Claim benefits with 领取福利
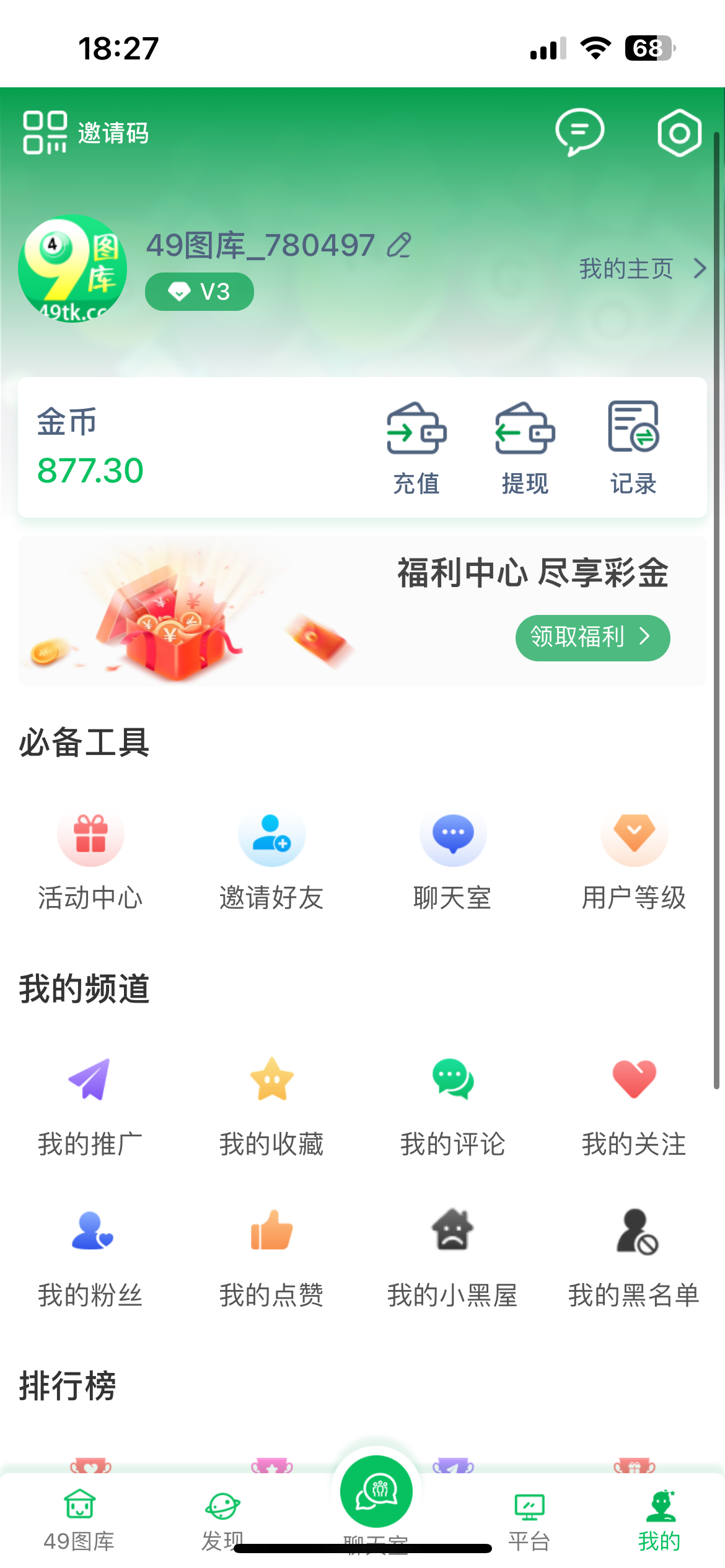Viewport: 725px width, 1568px height. tap(592, 637)
